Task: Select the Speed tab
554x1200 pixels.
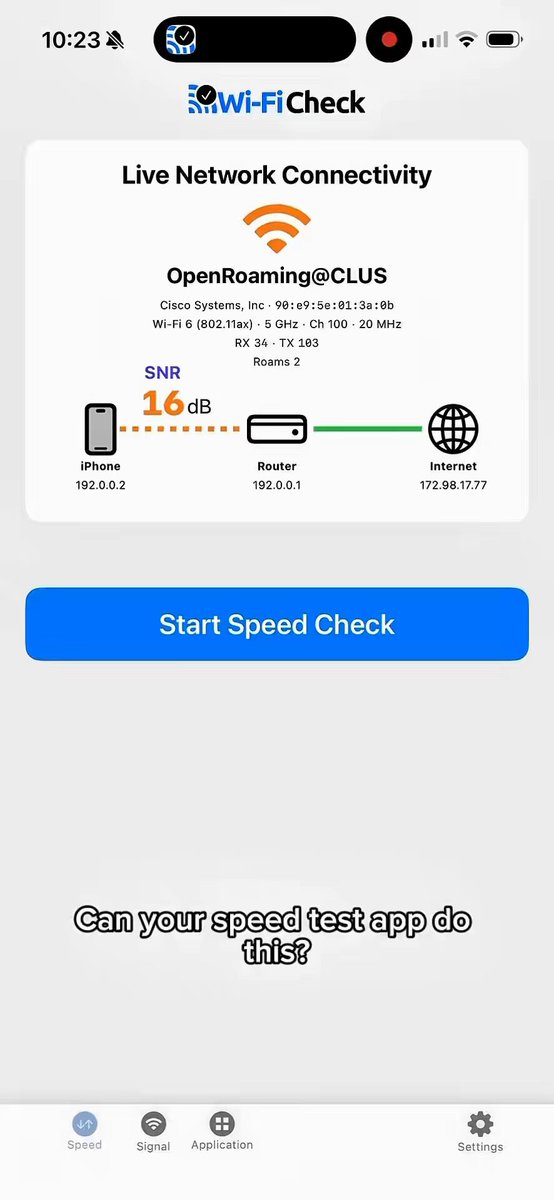Action: coord(85,1132)
